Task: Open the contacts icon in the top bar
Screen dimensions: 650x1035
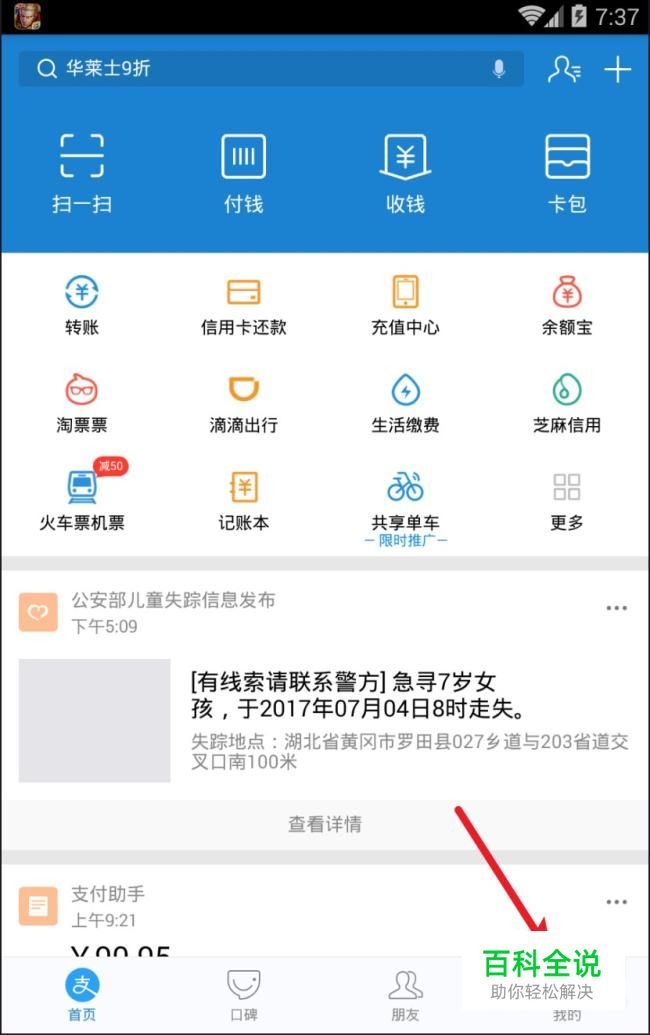Action: click(564, 69)
